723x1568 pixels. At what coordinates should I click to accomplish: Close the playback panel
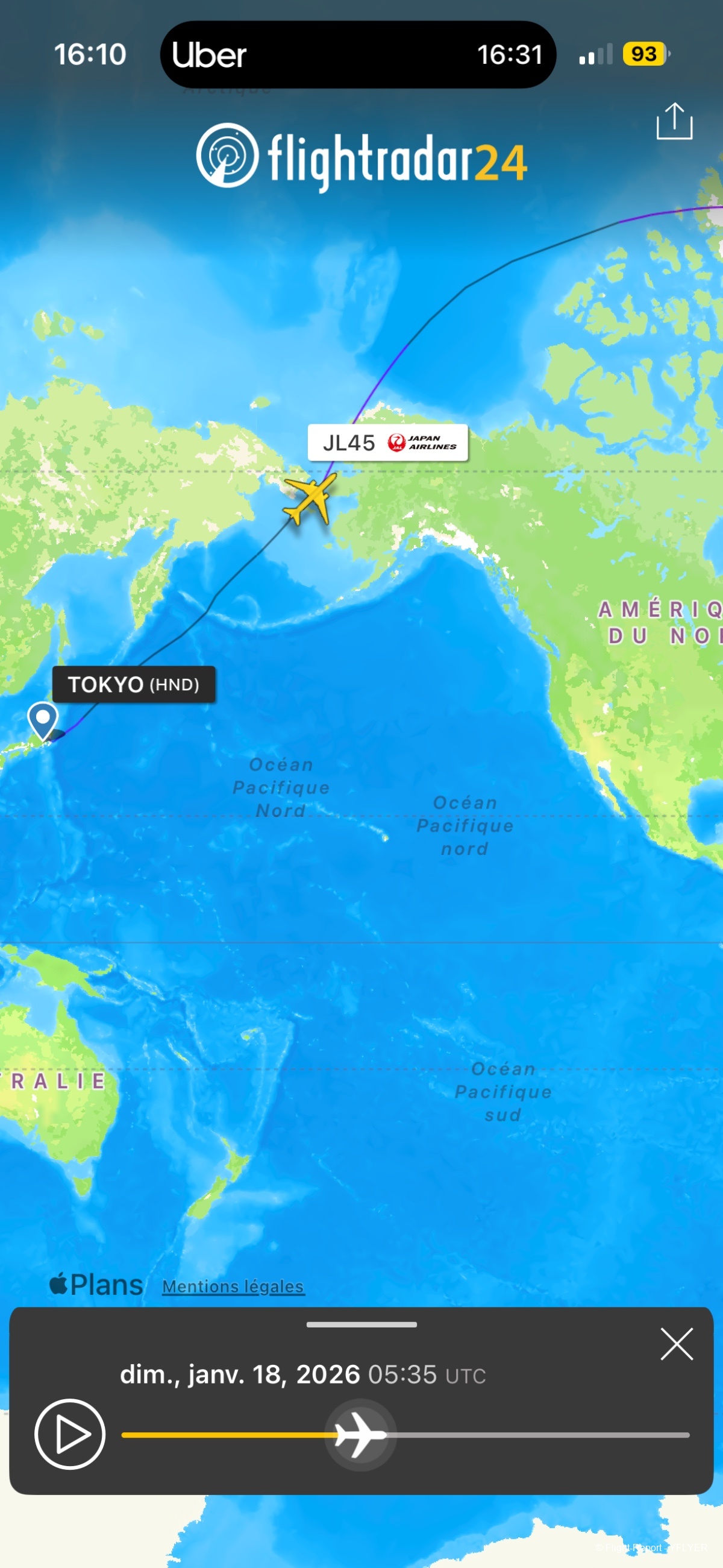tap(676, 1343)
